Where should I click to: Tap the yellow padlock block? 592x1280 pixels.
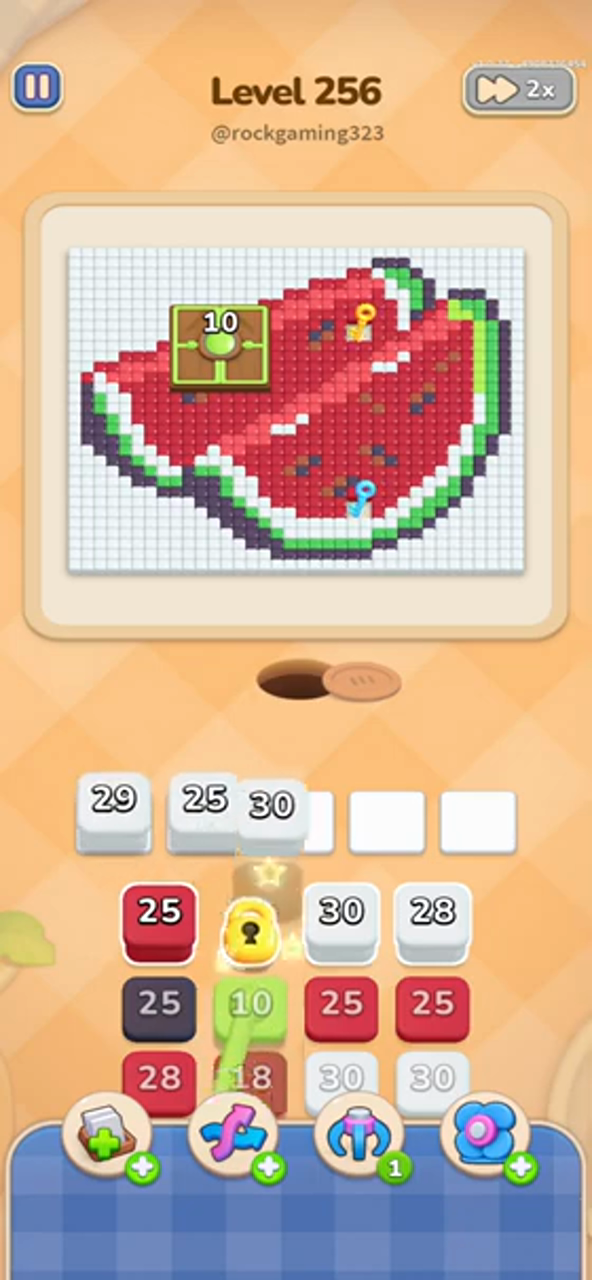[250, 932]
